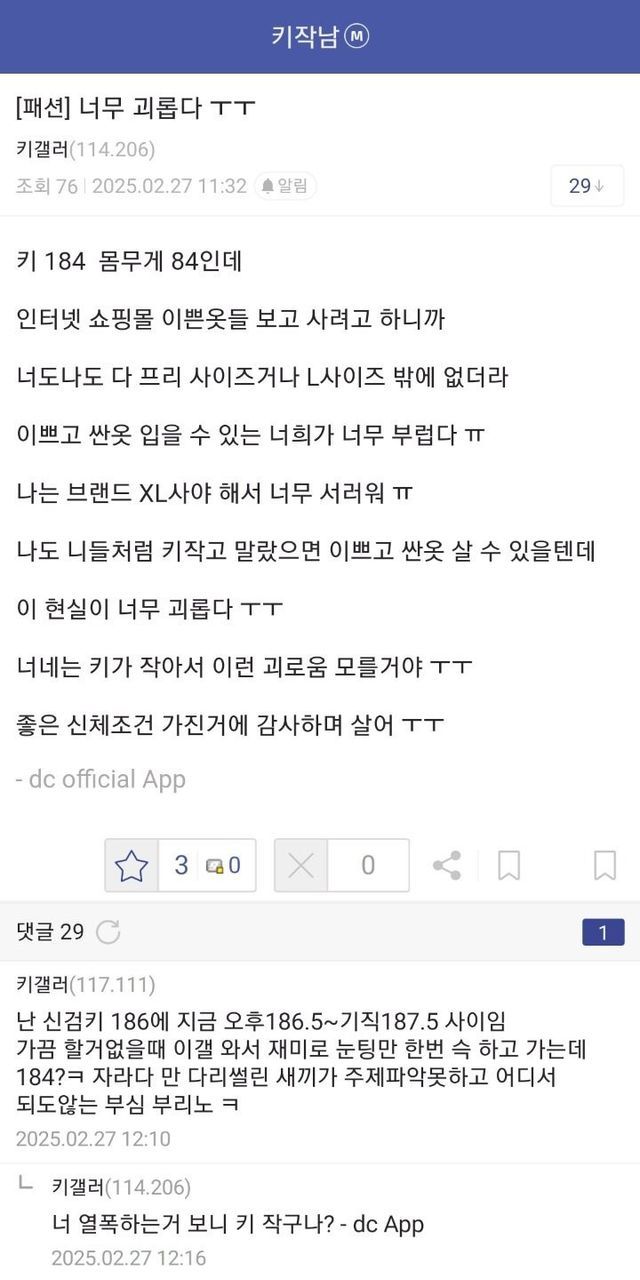Turn on the 알림 alert for this post
The width and height of the screenshot is (640, 1280).
284,186
